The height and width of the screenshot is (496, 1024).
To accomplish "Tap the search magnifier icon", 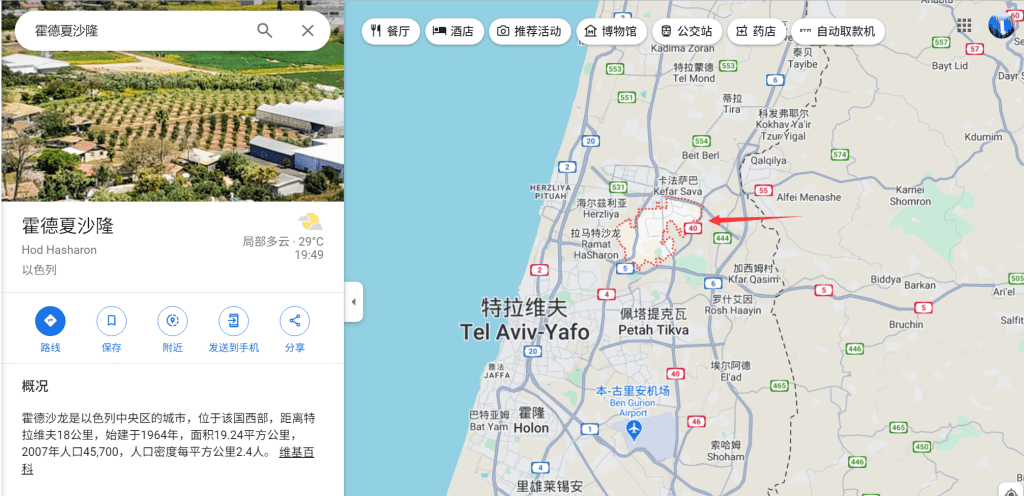I will [x=265, y=31].
